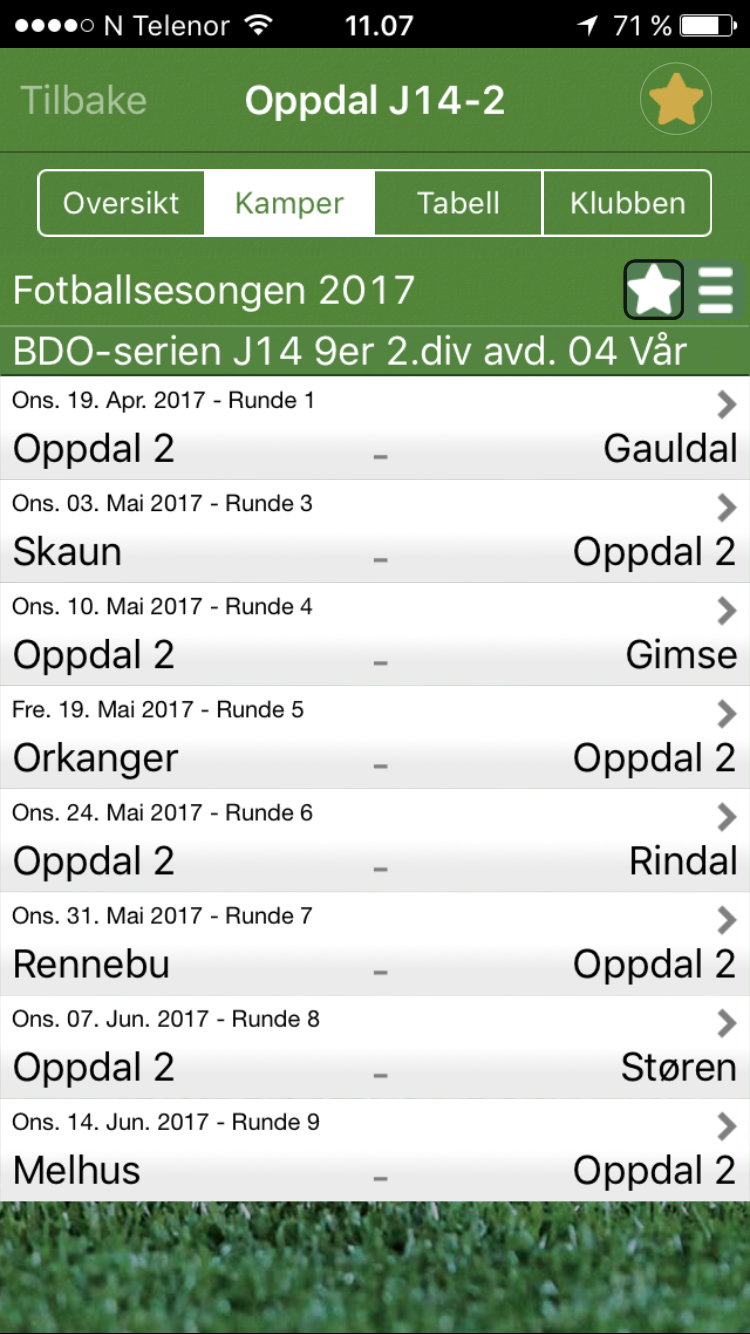
Task: Expand details for Skaun versus Oppdal 2
Action: [375, 530]
